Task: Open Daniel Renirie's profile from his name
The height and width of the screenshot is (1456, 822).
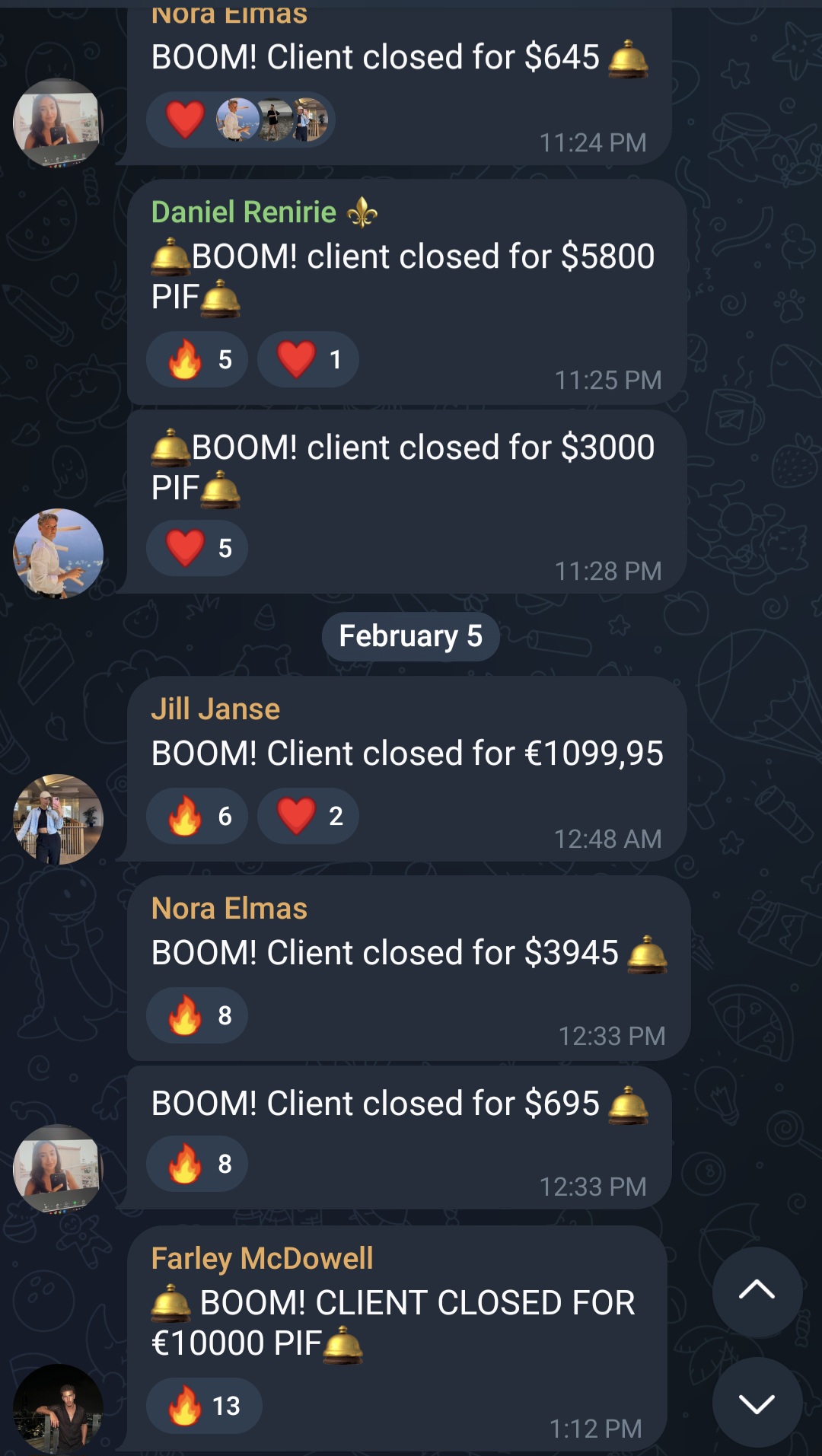Action: click(x=244, y=212)
